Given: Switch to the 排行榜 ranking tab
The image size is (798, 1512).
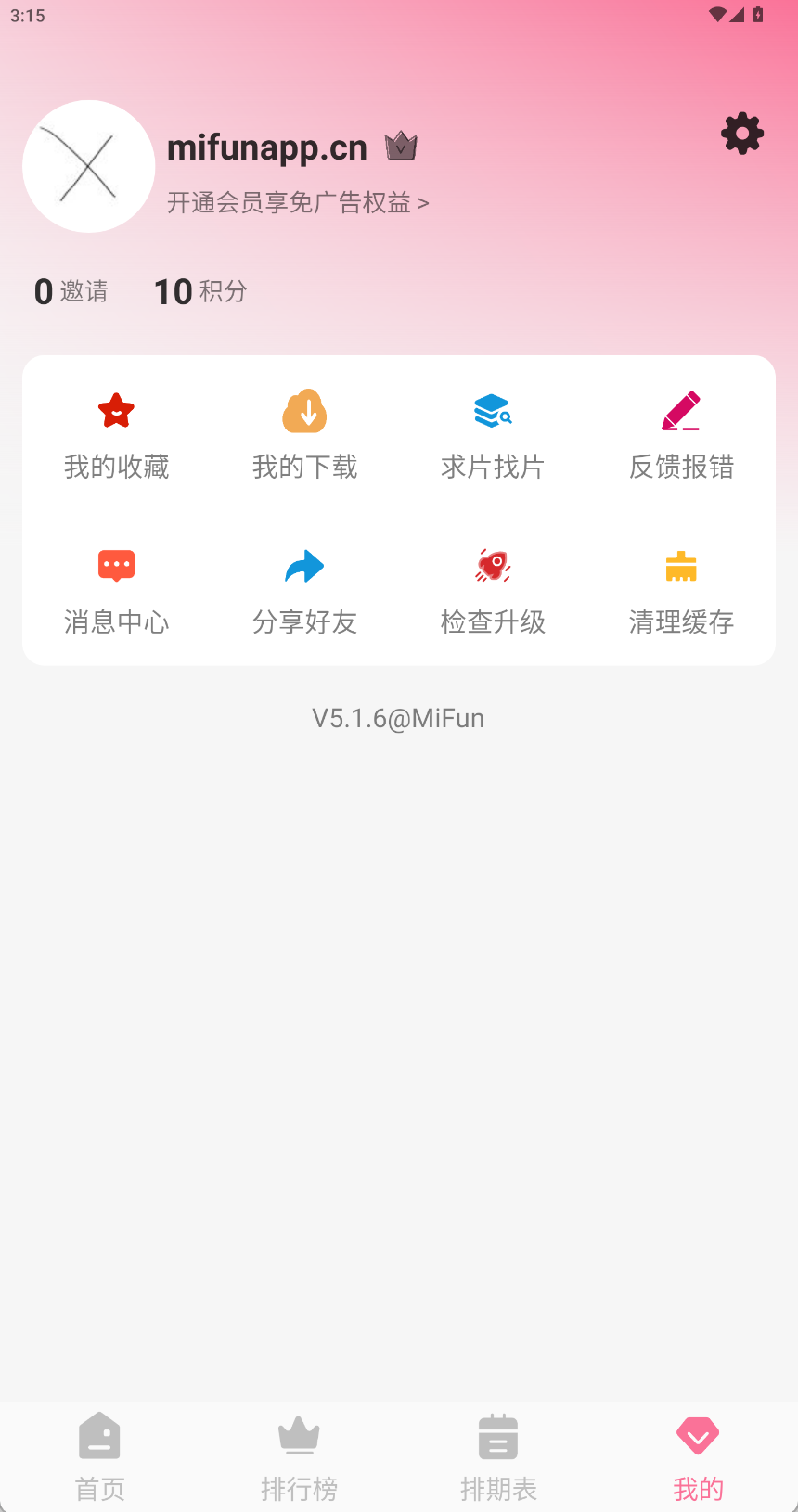Looking at the screenshot, I should point(299,1456).
